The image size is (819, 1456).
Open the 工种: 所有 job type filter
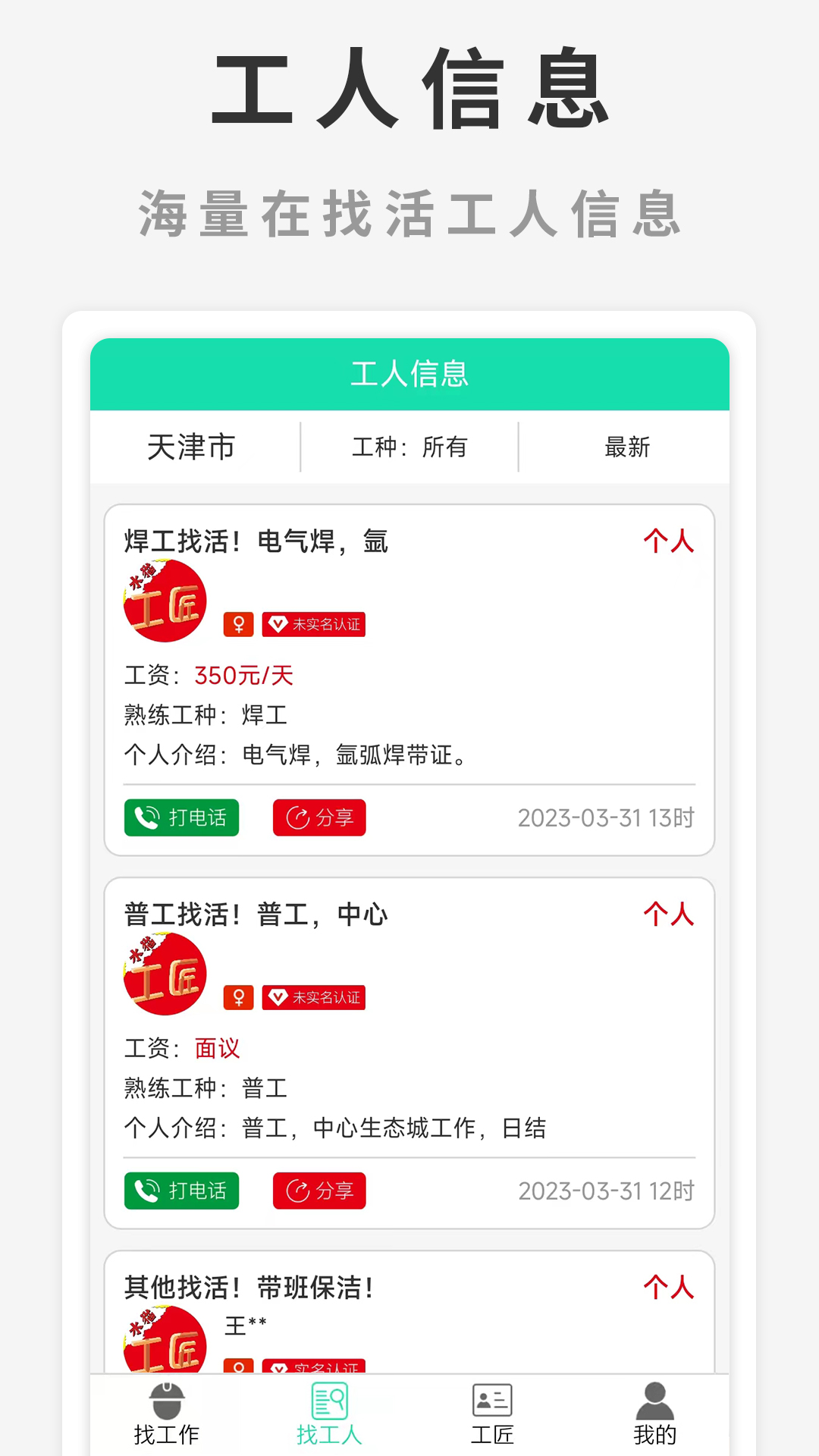(x=409, y=447)
